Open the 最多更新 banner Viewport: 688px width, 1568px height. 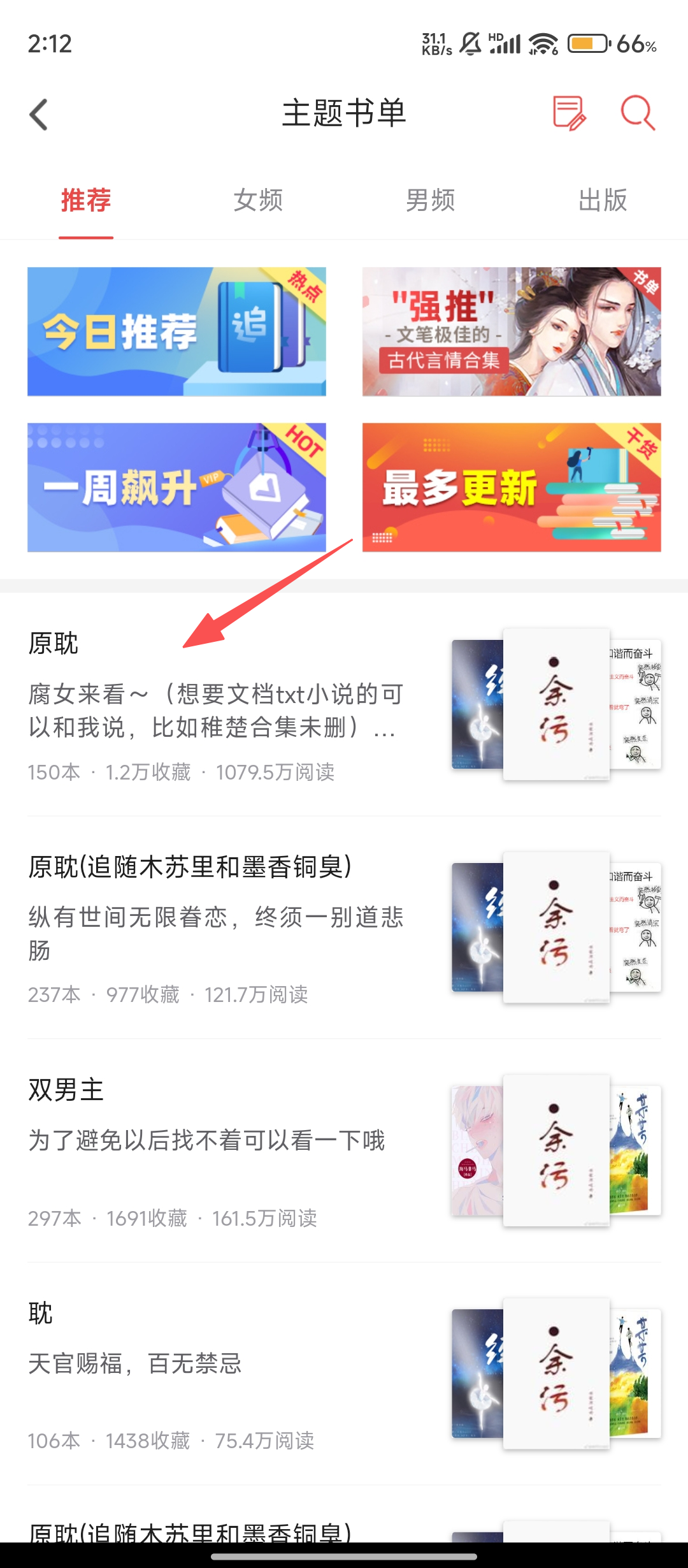click(512, 488)
